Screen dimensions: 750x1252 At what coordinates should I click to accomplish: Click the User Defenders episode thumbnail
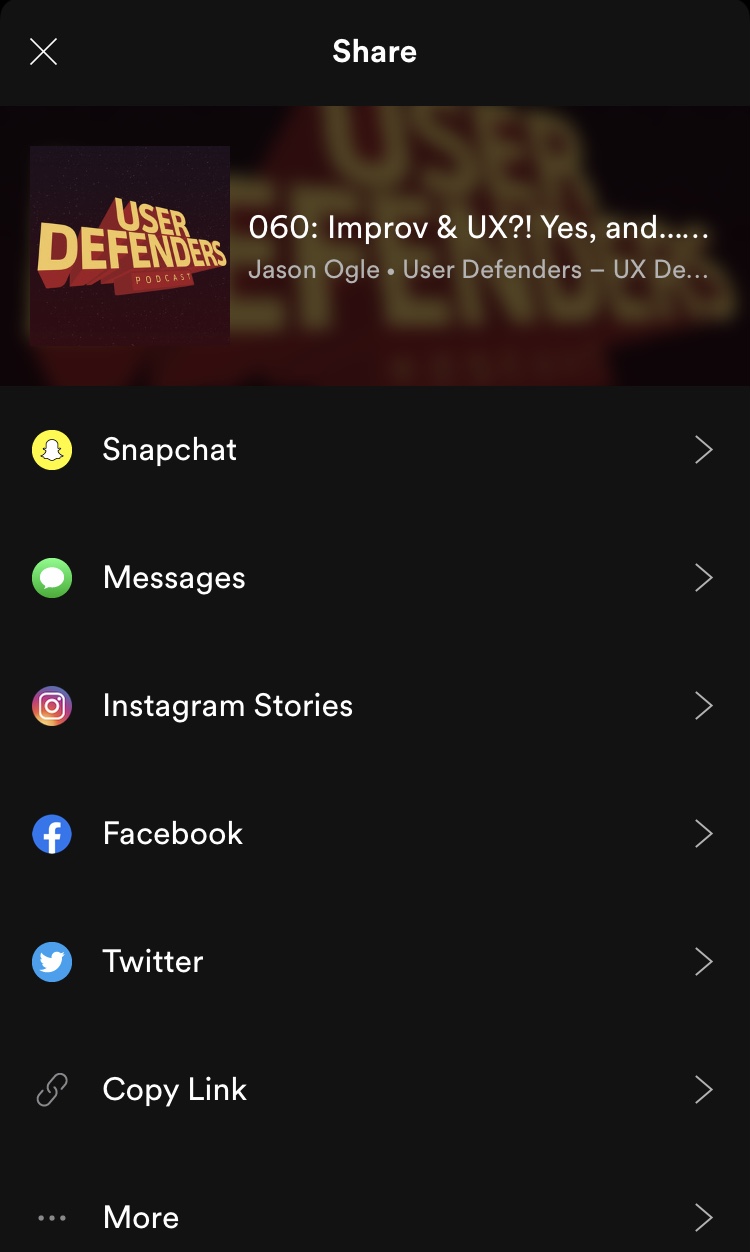[130, 245]
